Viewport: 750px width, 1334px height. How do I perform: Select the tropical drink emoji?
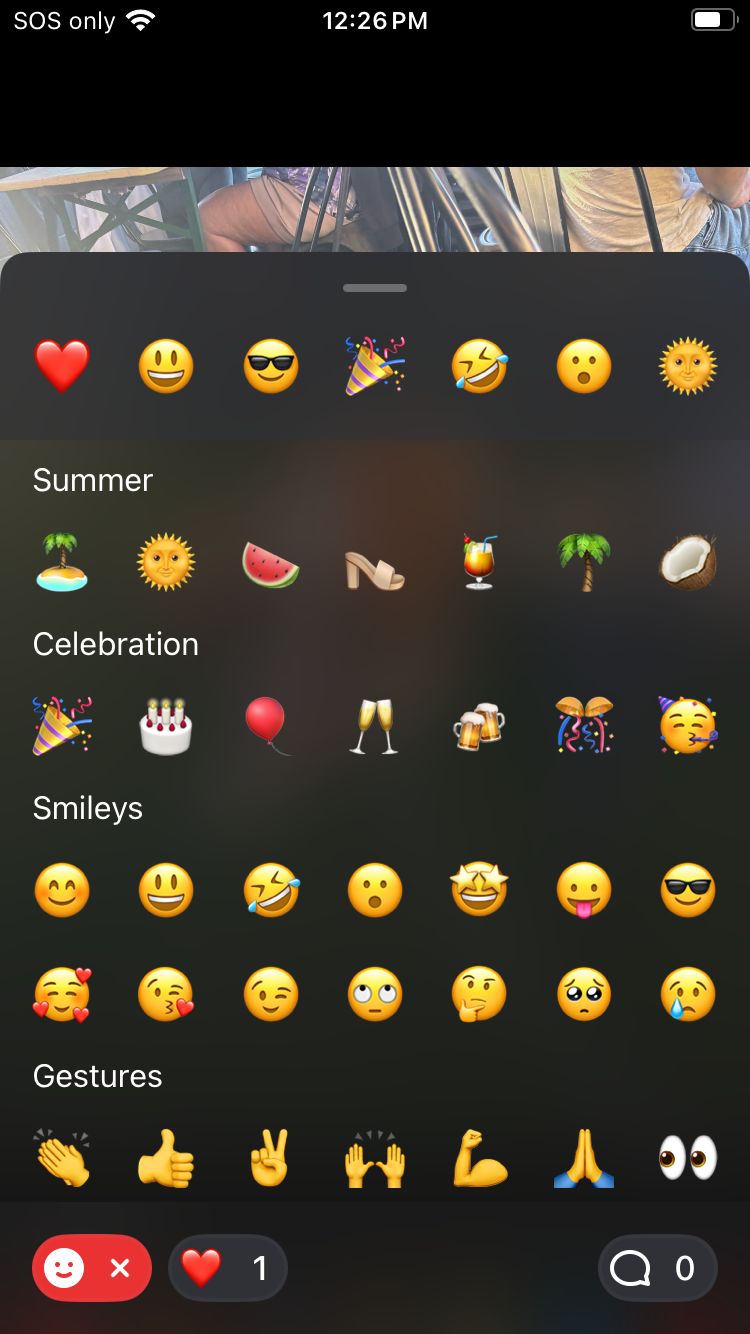[479, 562]
